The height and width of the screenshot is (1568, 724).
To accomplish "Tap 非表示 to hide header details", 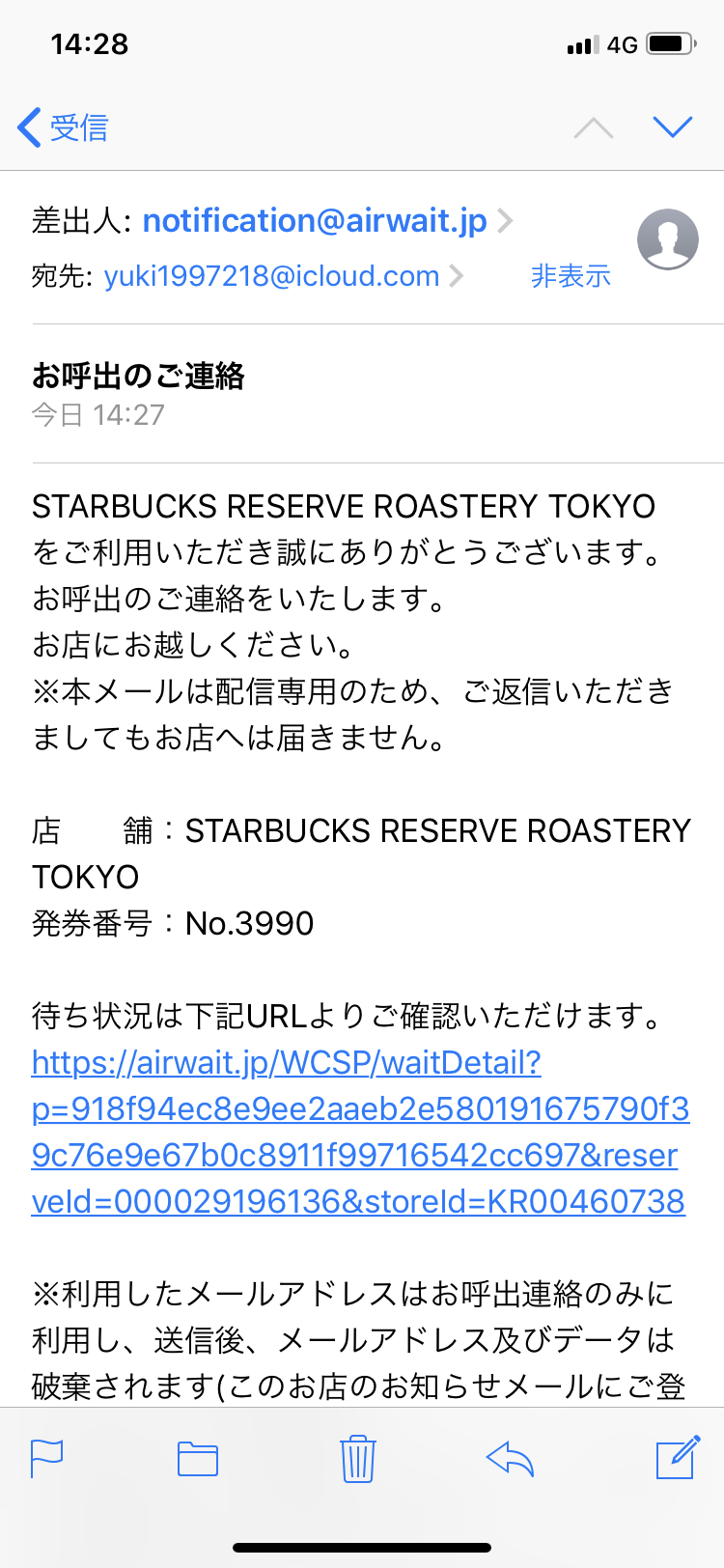I will [x=571, y=276].
